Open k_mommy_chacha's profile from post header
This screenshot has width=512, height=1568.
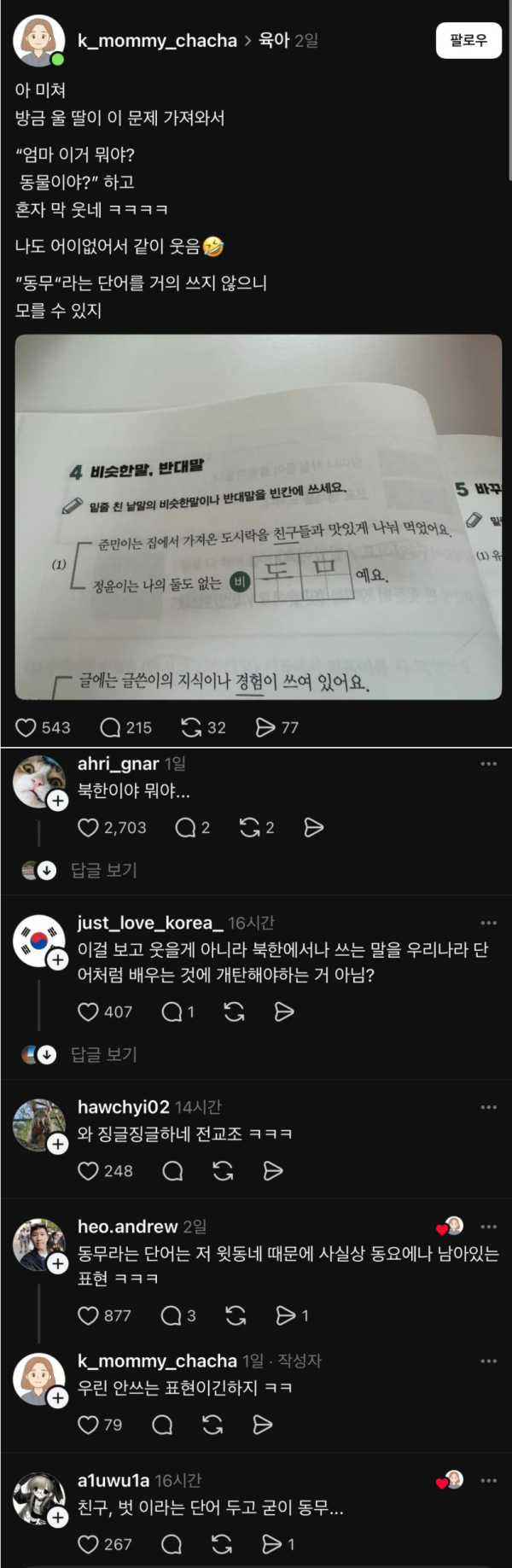coord(157,40)
